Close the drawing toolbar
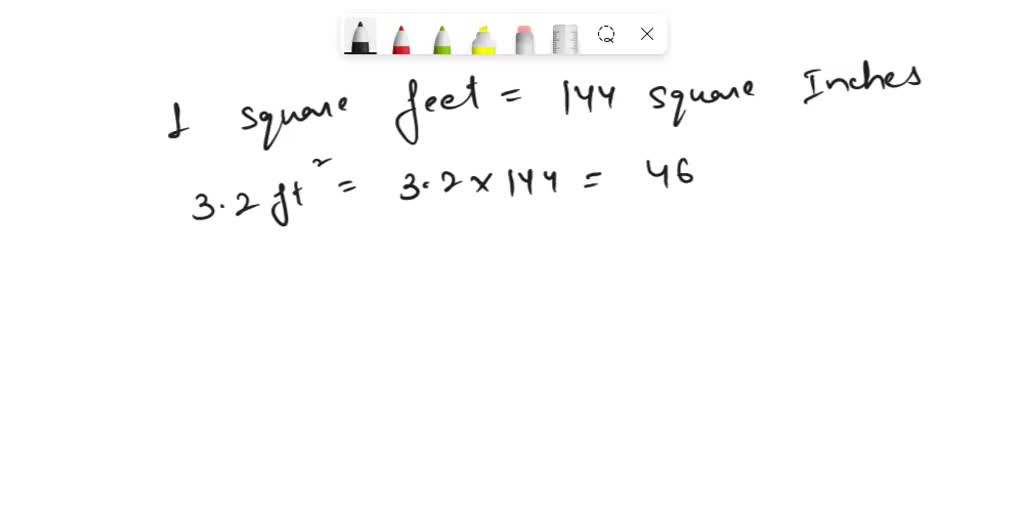The image size is (1024, 512). 647,34
